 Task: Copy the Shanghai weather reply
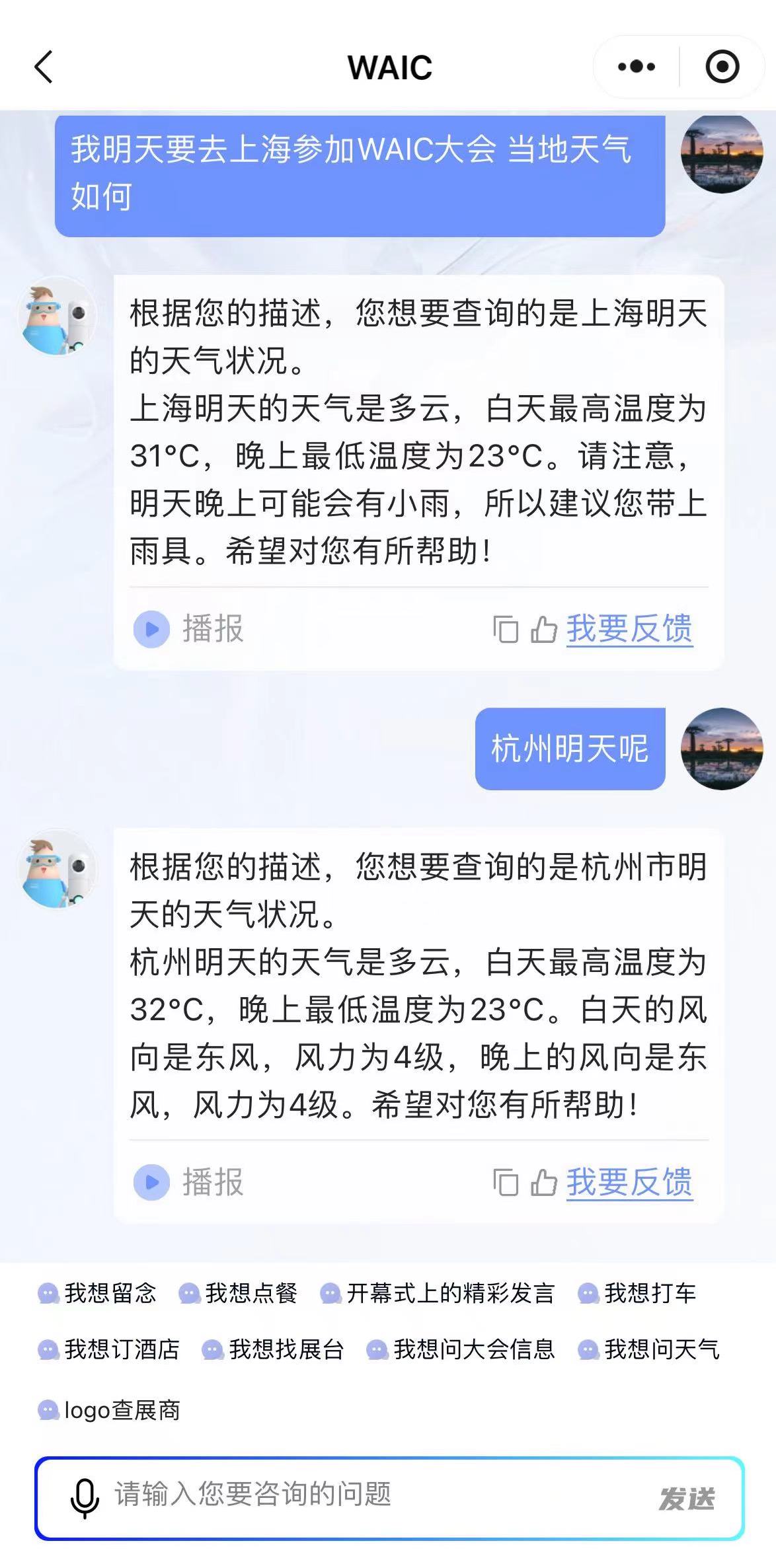tap(506, 629)
